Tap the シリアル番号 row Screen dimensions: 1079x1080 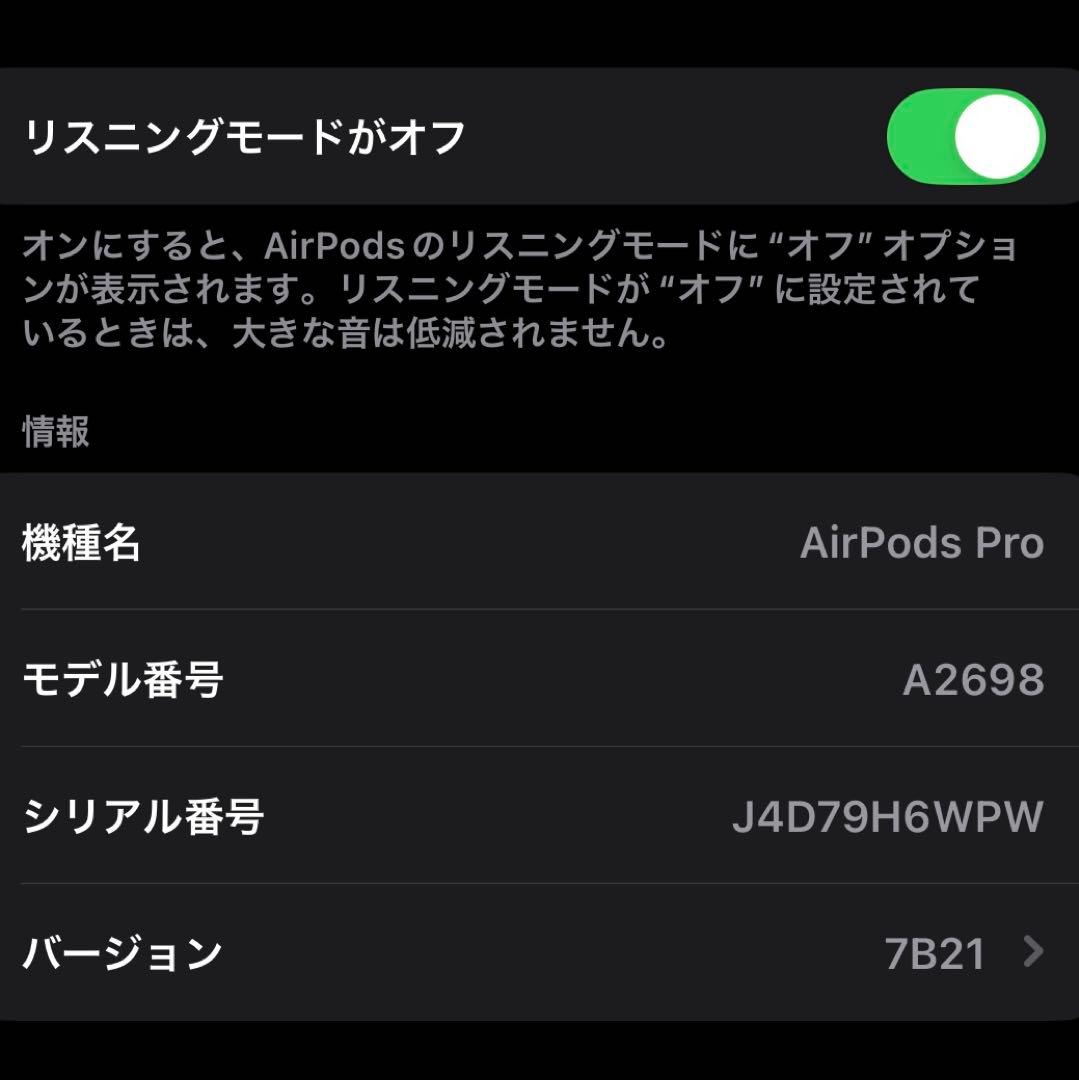[540, 817]
